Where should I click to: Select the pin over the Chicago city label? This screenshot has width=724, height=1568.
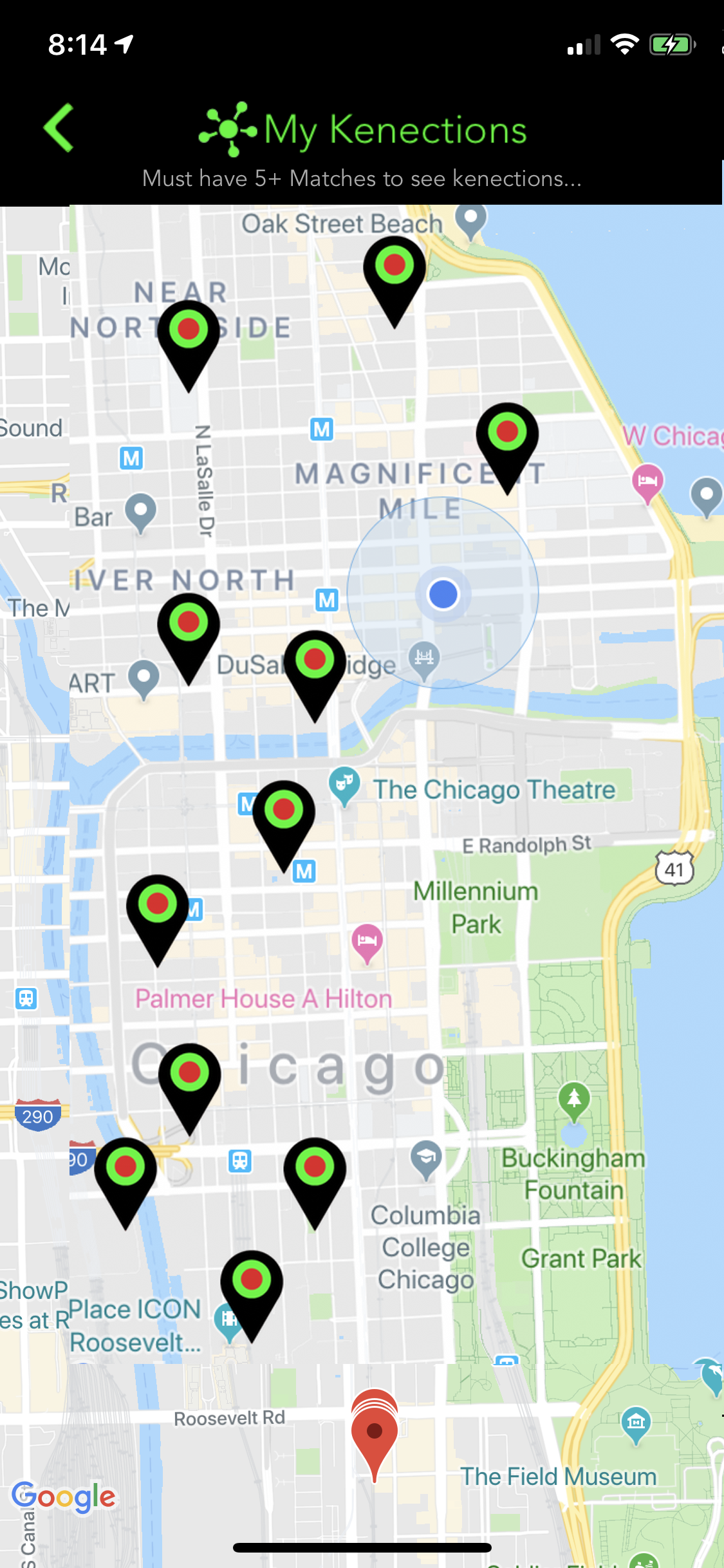tap(189, 1079)
